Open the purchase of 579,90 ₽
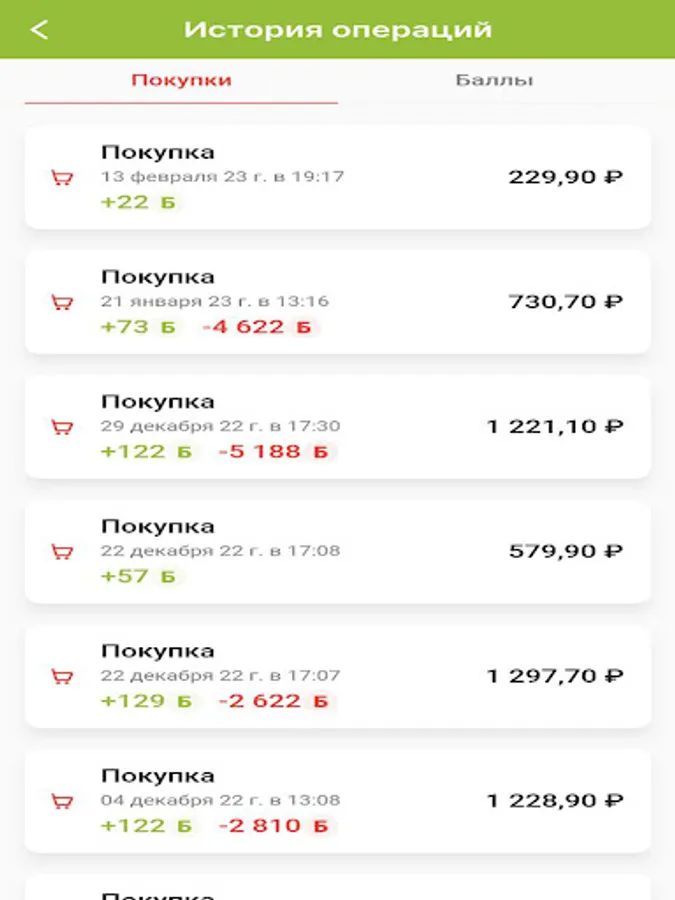Image resolution: width=675 pixels, height=900 pixels. click(x=338, y=552)
